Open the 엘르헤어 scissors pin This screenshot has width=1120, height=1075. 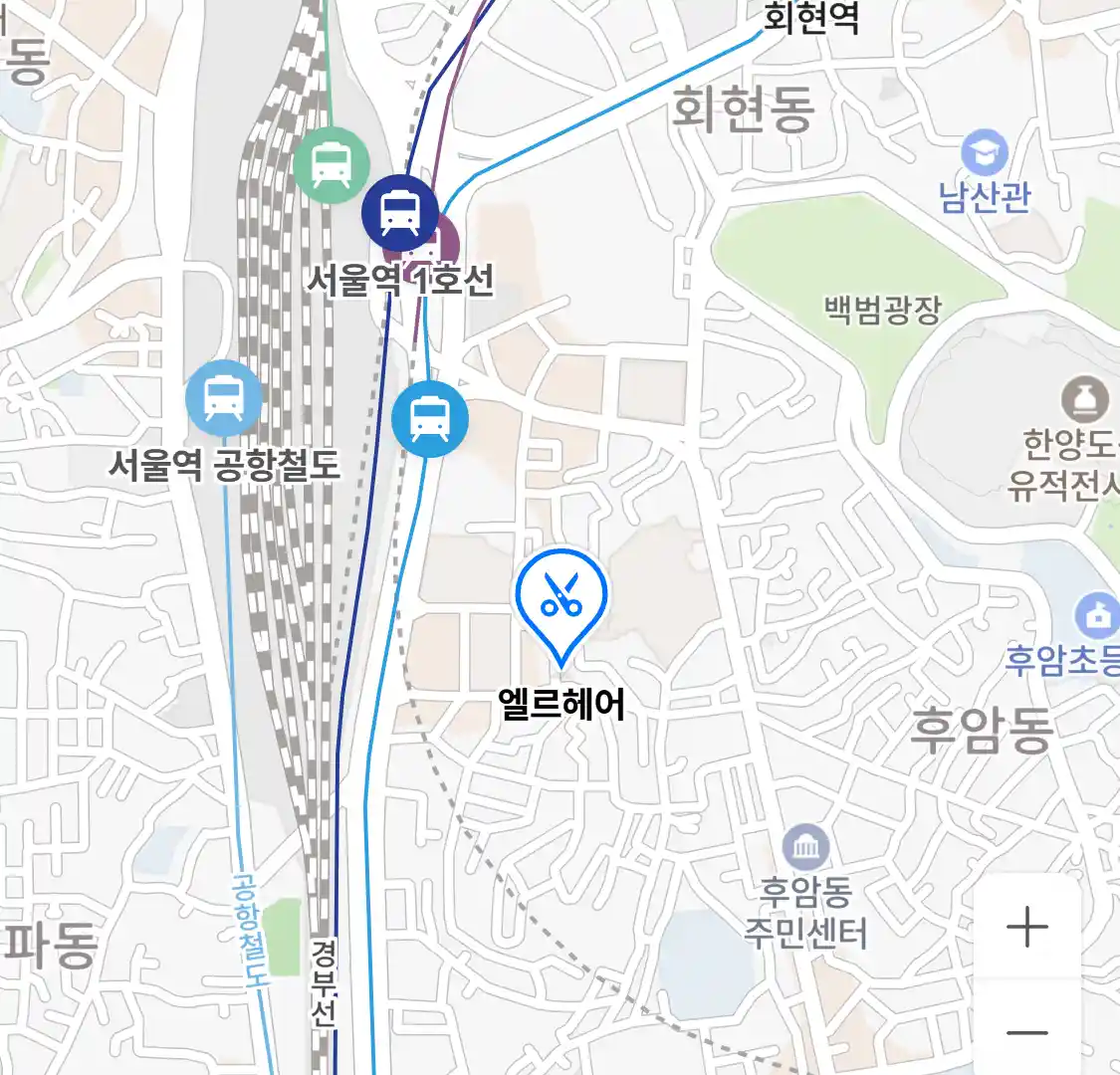click(561, 597)
